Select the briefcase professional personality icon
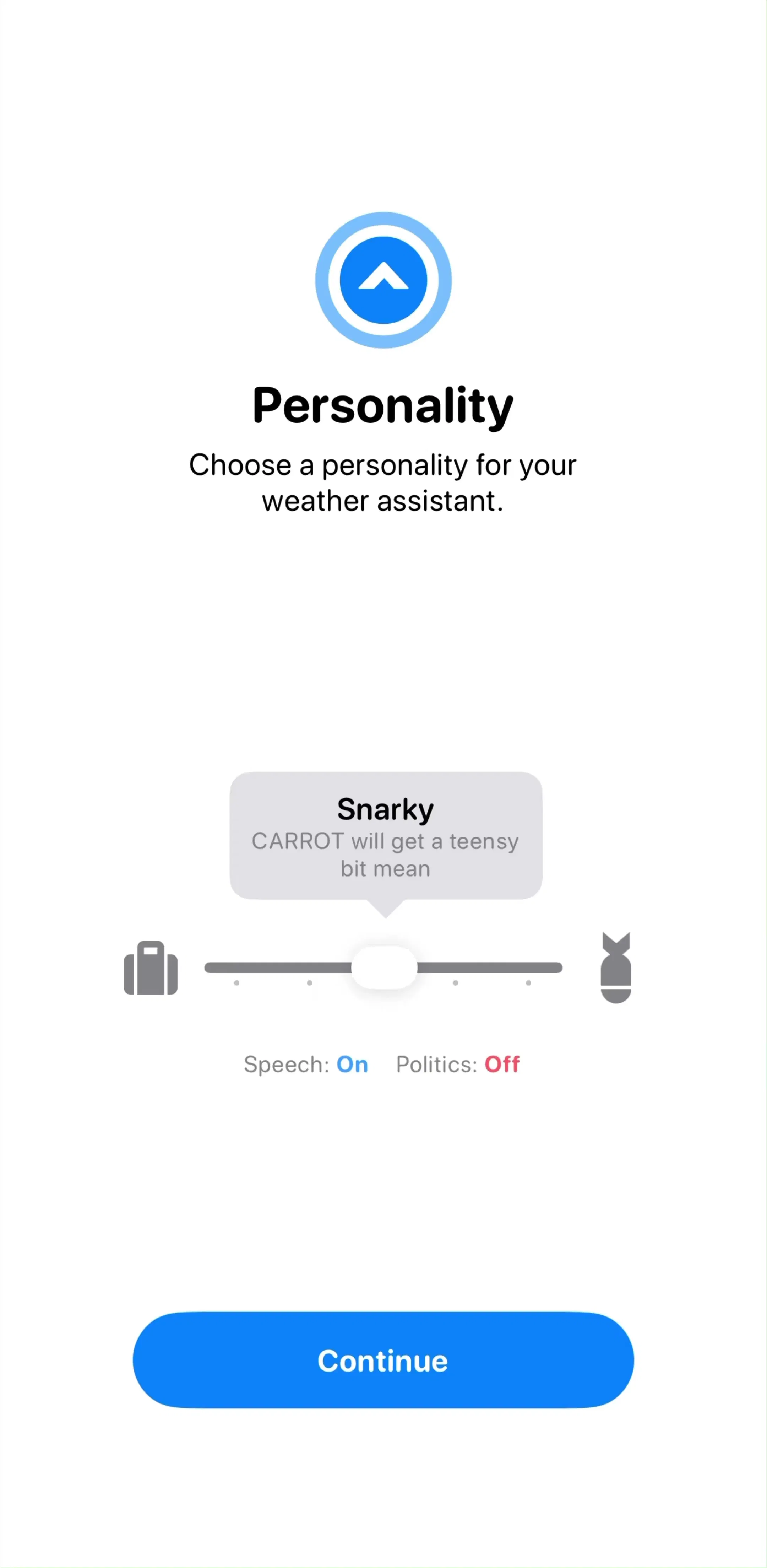 pyautogui.click(x=151, y=968)
